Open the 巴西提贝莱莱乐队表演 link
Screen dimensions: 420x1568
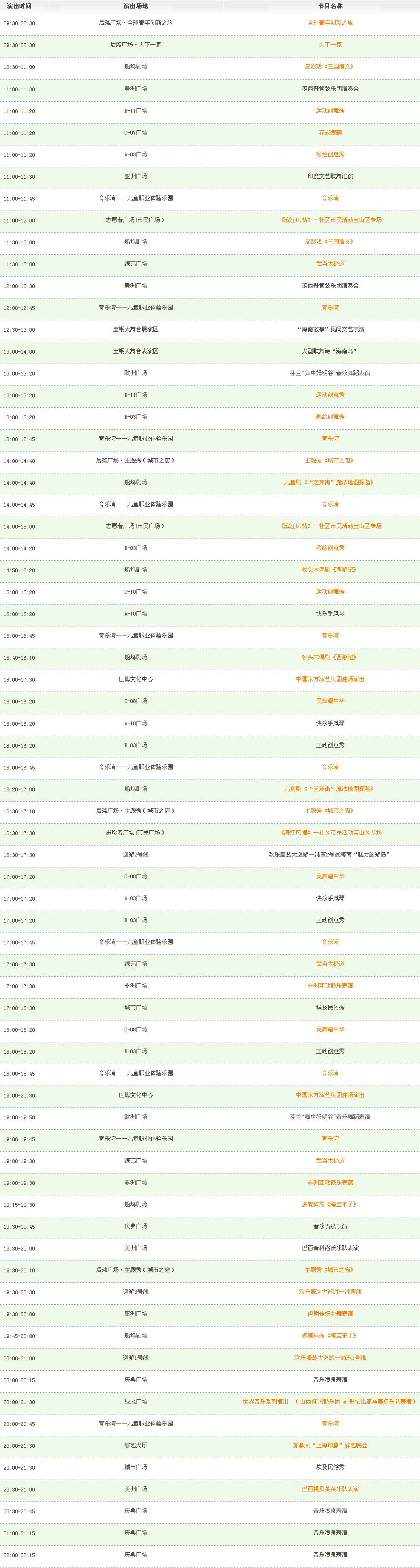click(x=330, y=1489)
